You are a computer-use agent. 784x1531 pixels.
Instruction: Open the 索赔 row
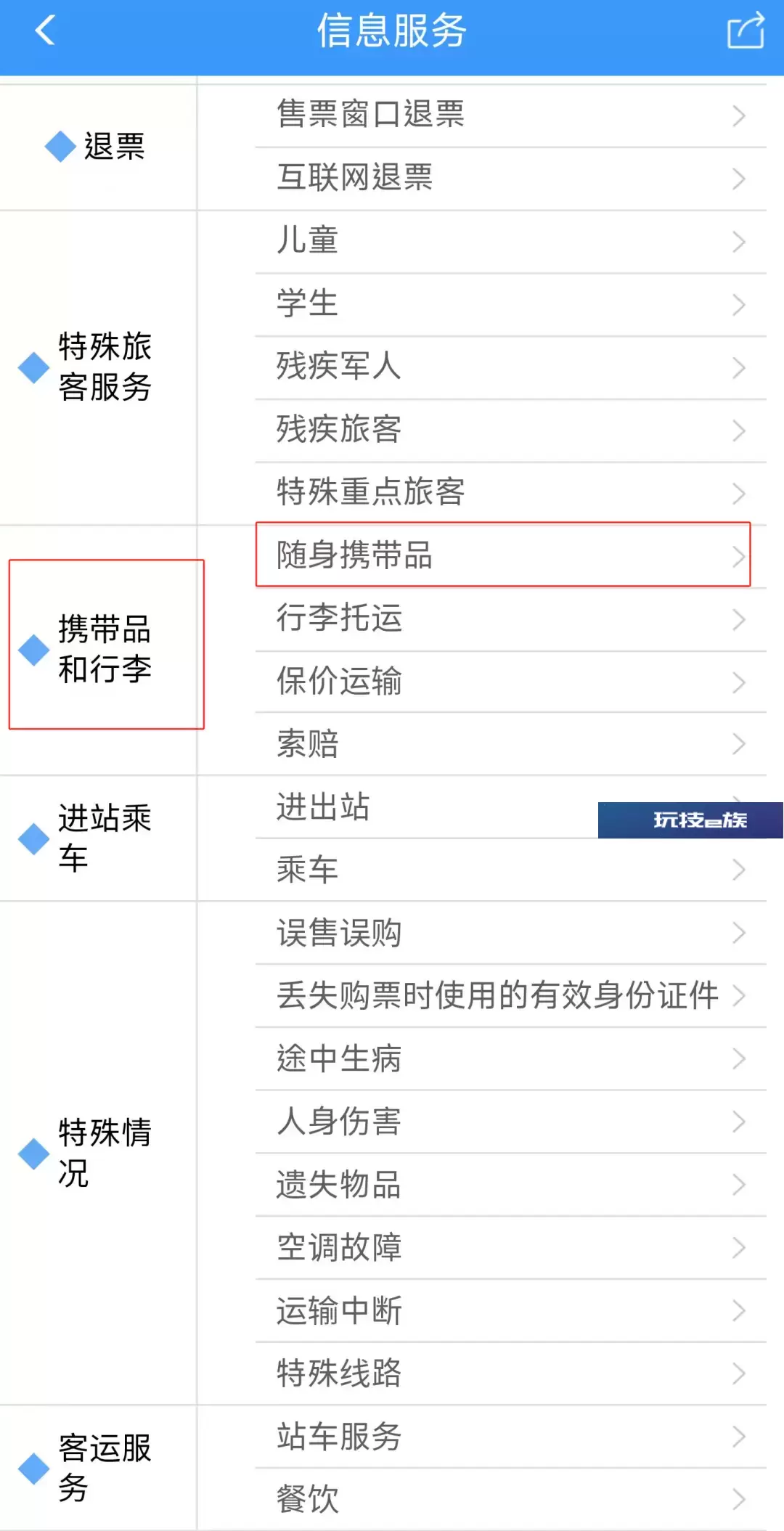pos(511,744)
